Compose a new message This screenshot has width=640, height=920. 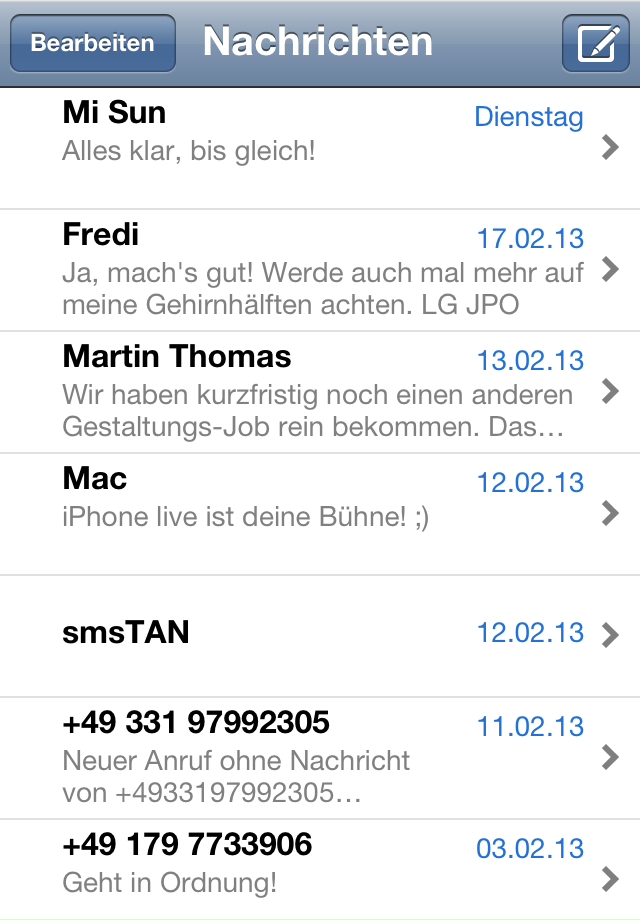(x=595, y=43)
